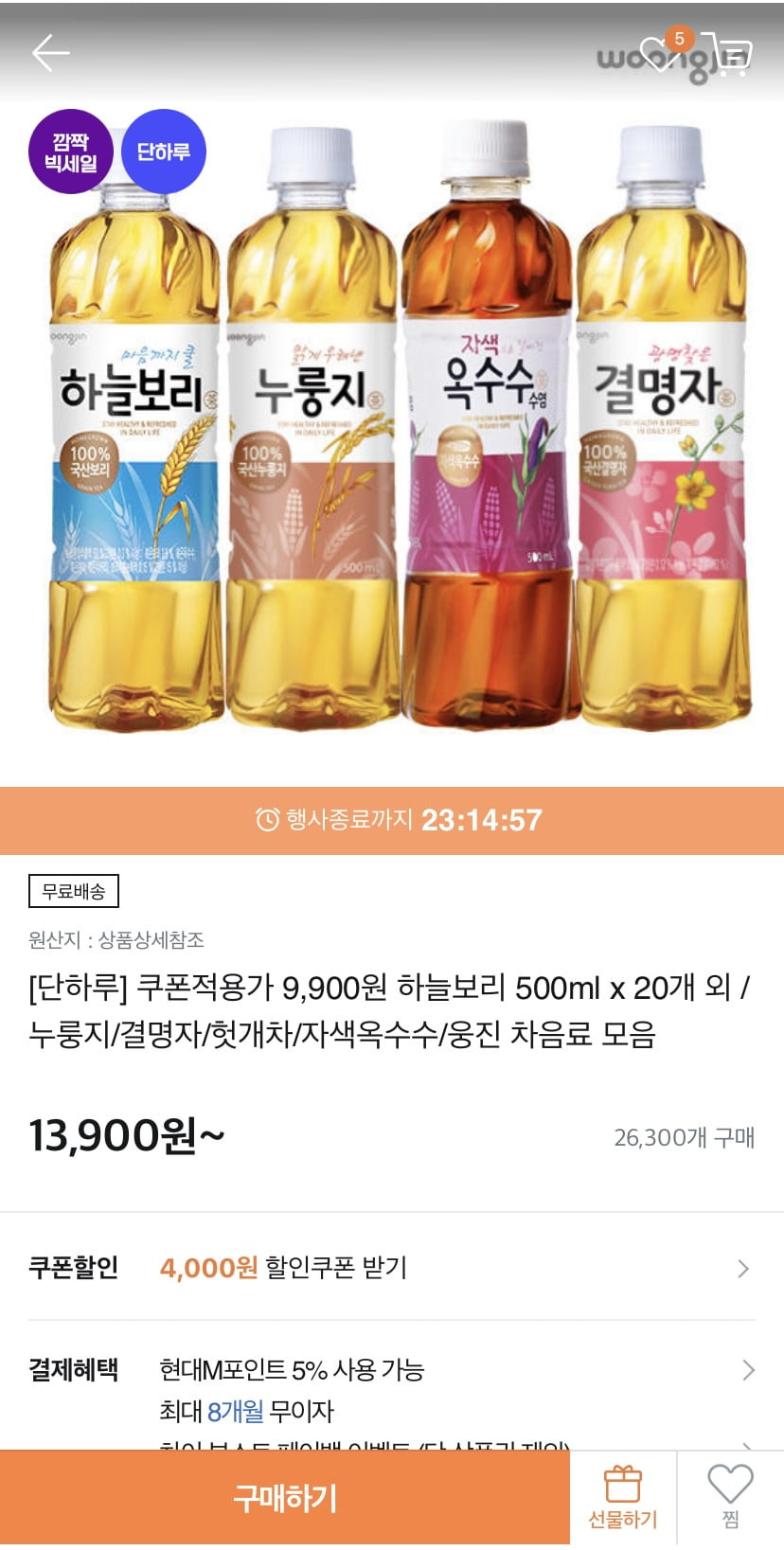Open the 4,000원 discount coupon row
This screenshot has height=1550, width=784.
pyautogui.click(x=392, y=1267)
